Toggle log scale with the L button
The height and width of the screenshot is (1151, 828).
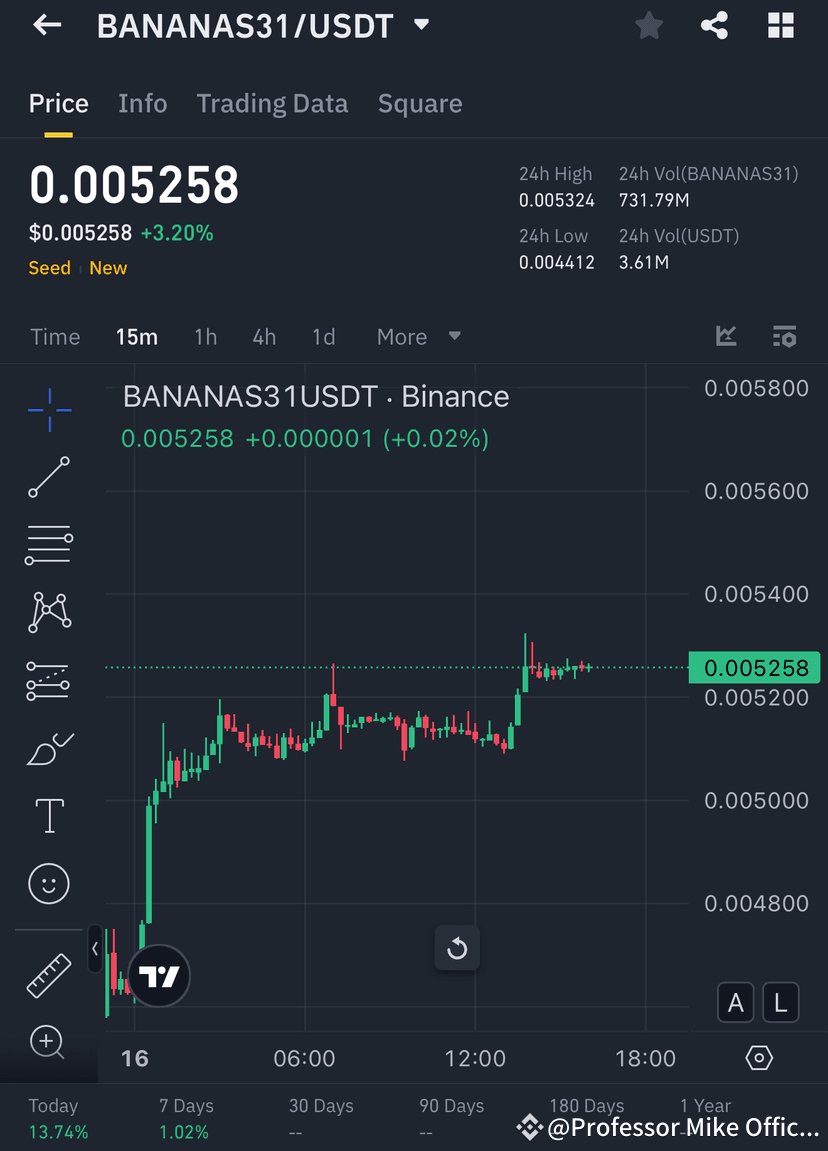click(x=780, y=1002)
